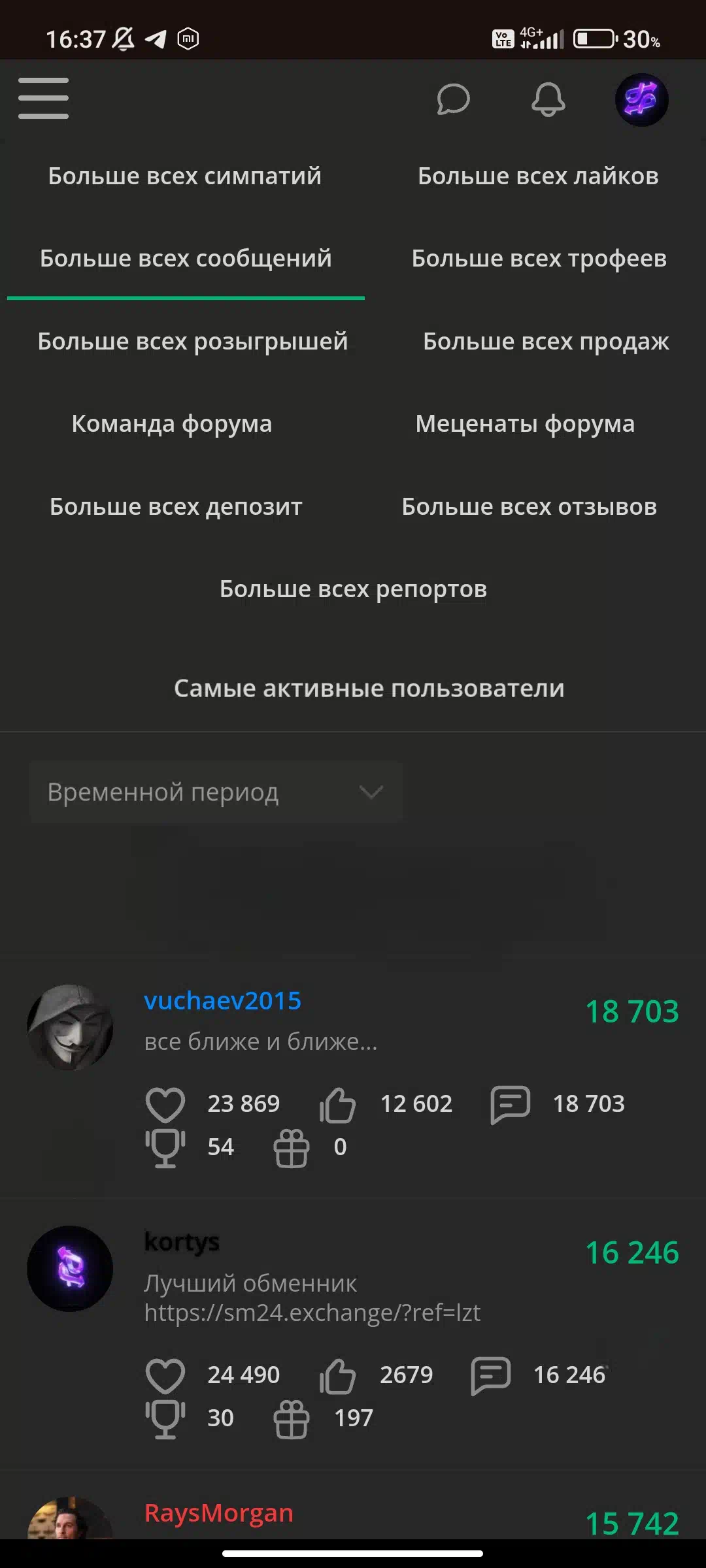Switch to the Больше всех трофеев tab
Viewport: 706px width, 1568px height.
(539, 258)
